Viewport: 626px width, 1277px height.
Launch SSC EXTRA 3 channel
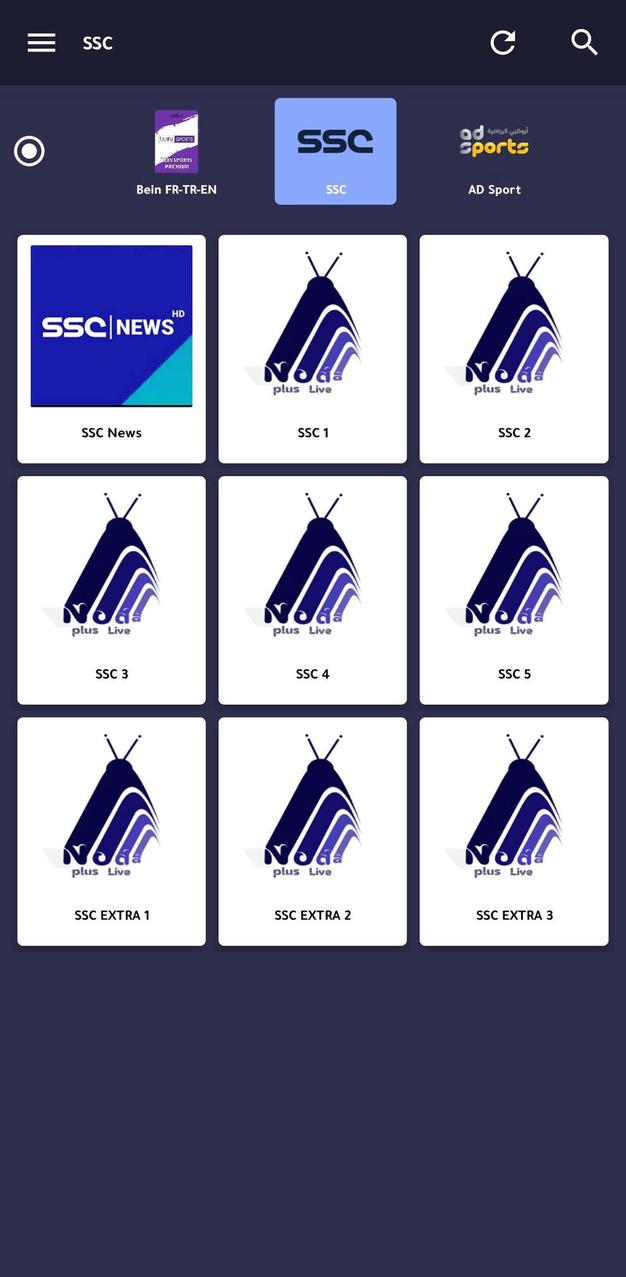(514, 830)
